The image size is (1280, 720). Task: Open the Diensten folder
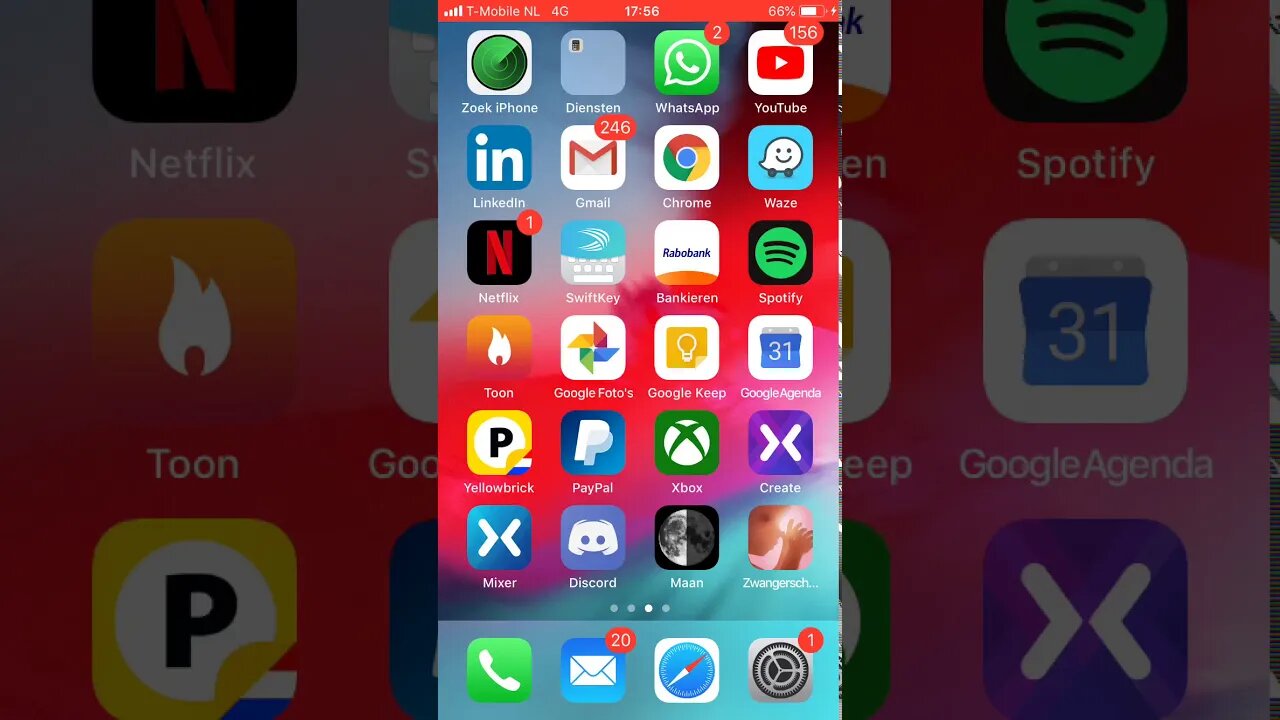[593, 63]
